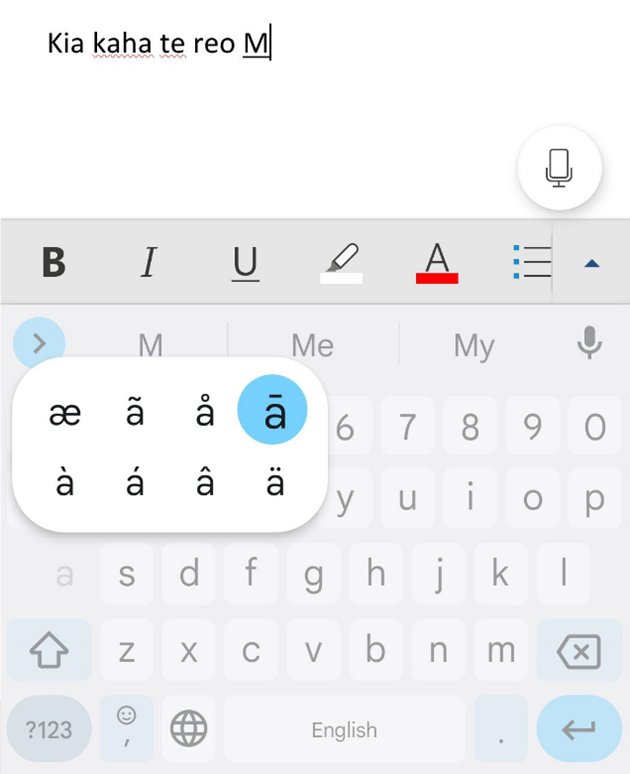Viewport: 630px width, 774px height.
Task: Insert a bulleted list
Action: pos(531,263)
